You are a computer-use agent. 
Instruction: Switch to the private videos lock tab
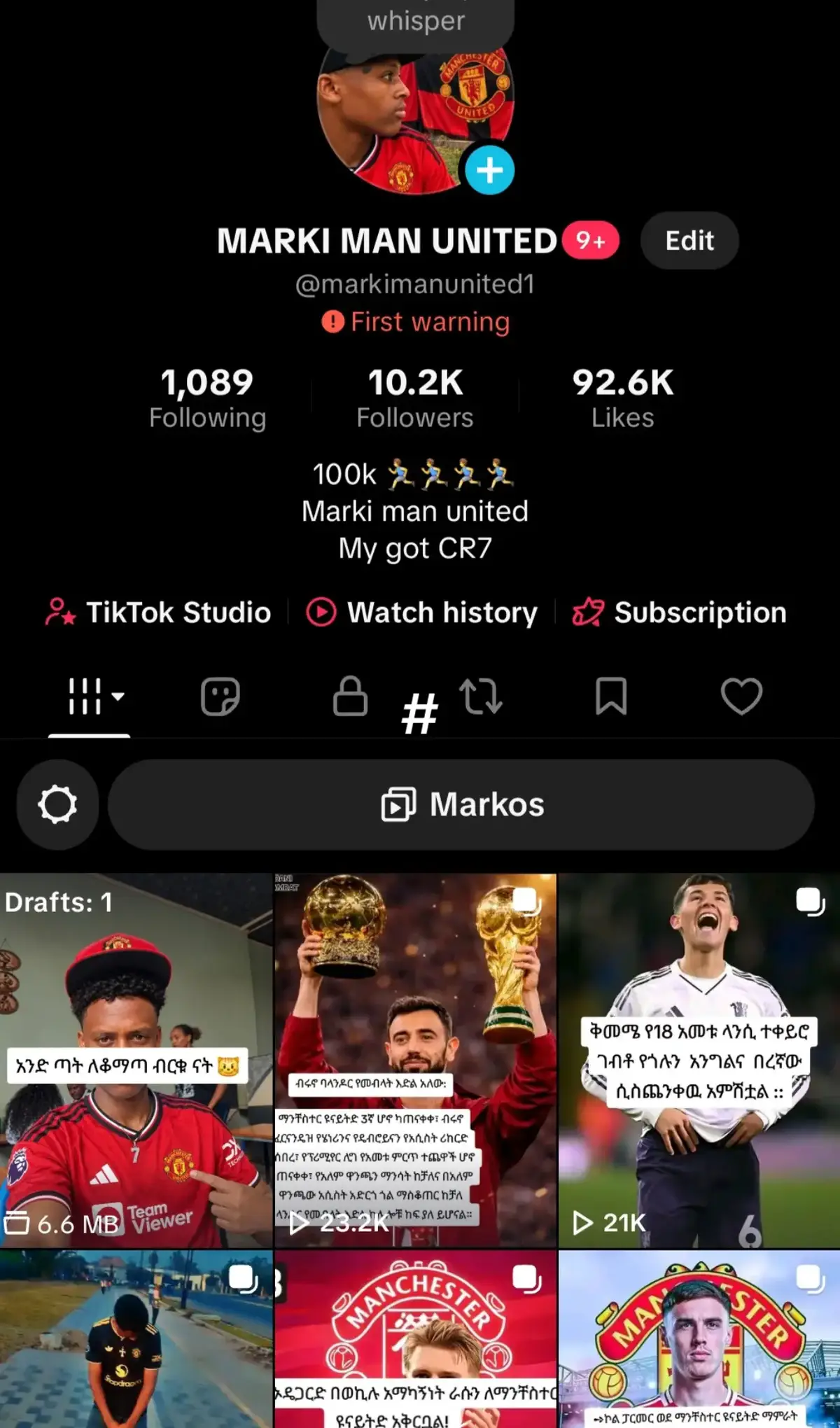(350, 696)
